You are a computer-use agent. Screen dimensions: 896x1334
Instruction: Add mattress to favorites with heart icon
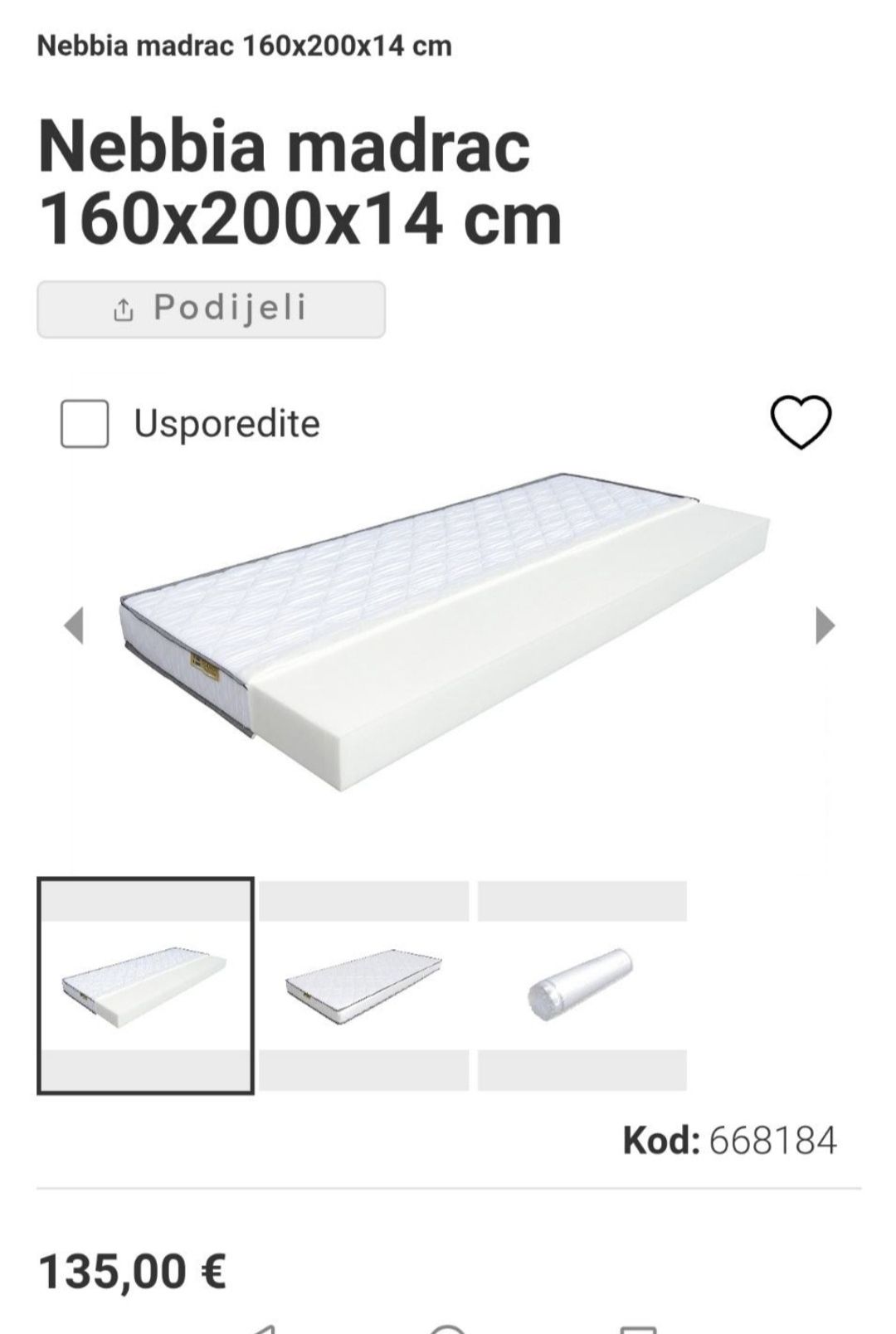point(801,422)
